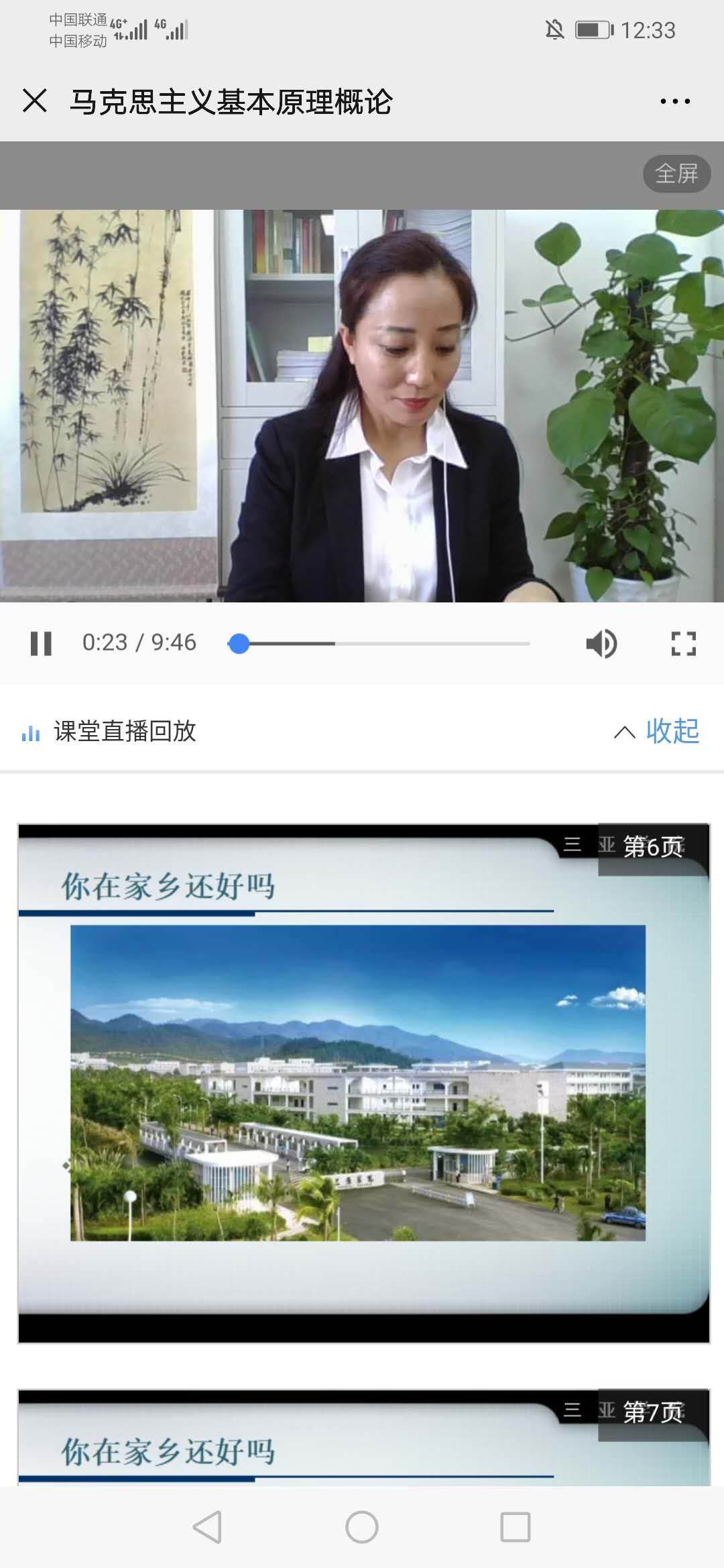
Task: Tap the 全屏 fullscreen button
Action: click(676, 174)
